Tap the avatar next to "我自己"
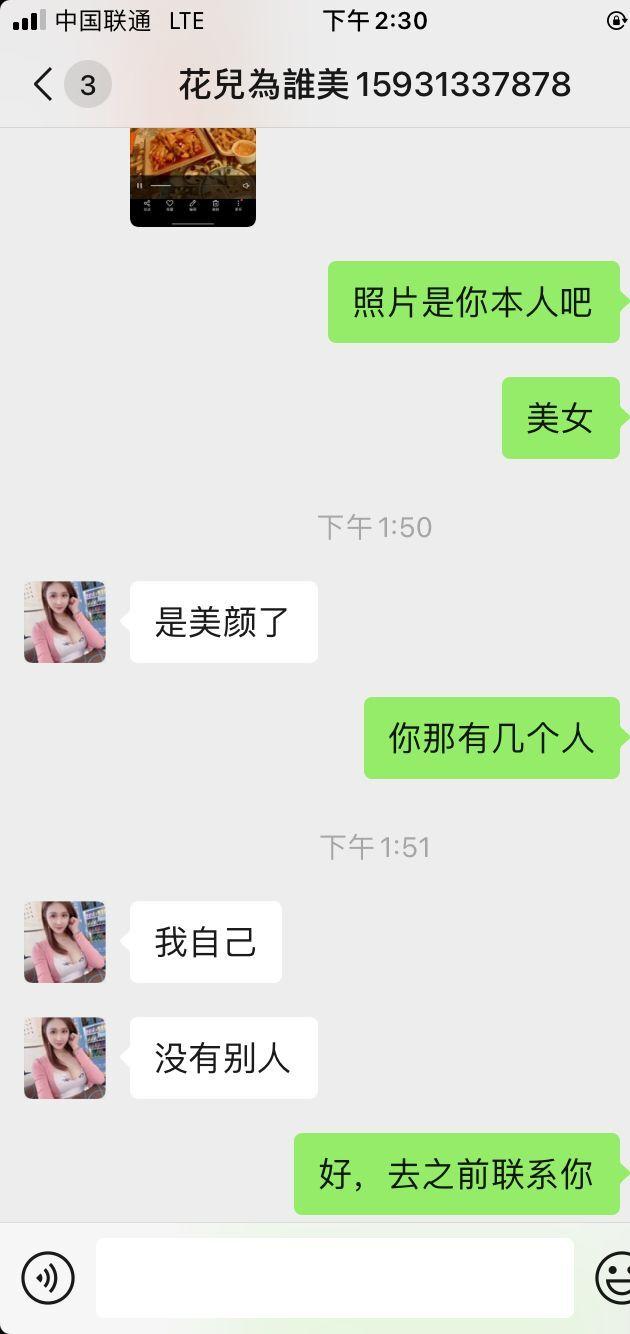Viewport: 630px width, 1334px height. click(65, 942)
